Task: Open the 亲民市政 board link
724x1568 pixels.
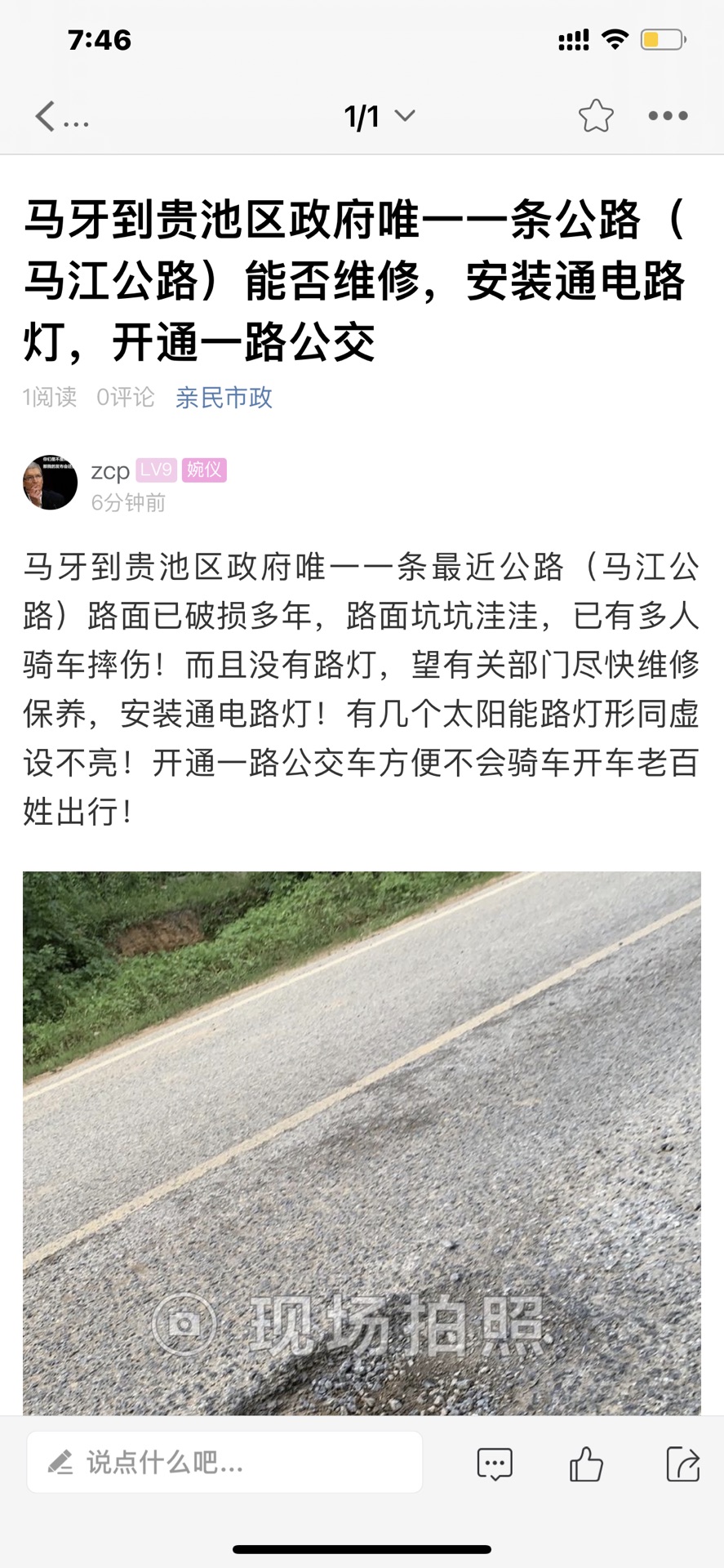Action: coord(224,398)
